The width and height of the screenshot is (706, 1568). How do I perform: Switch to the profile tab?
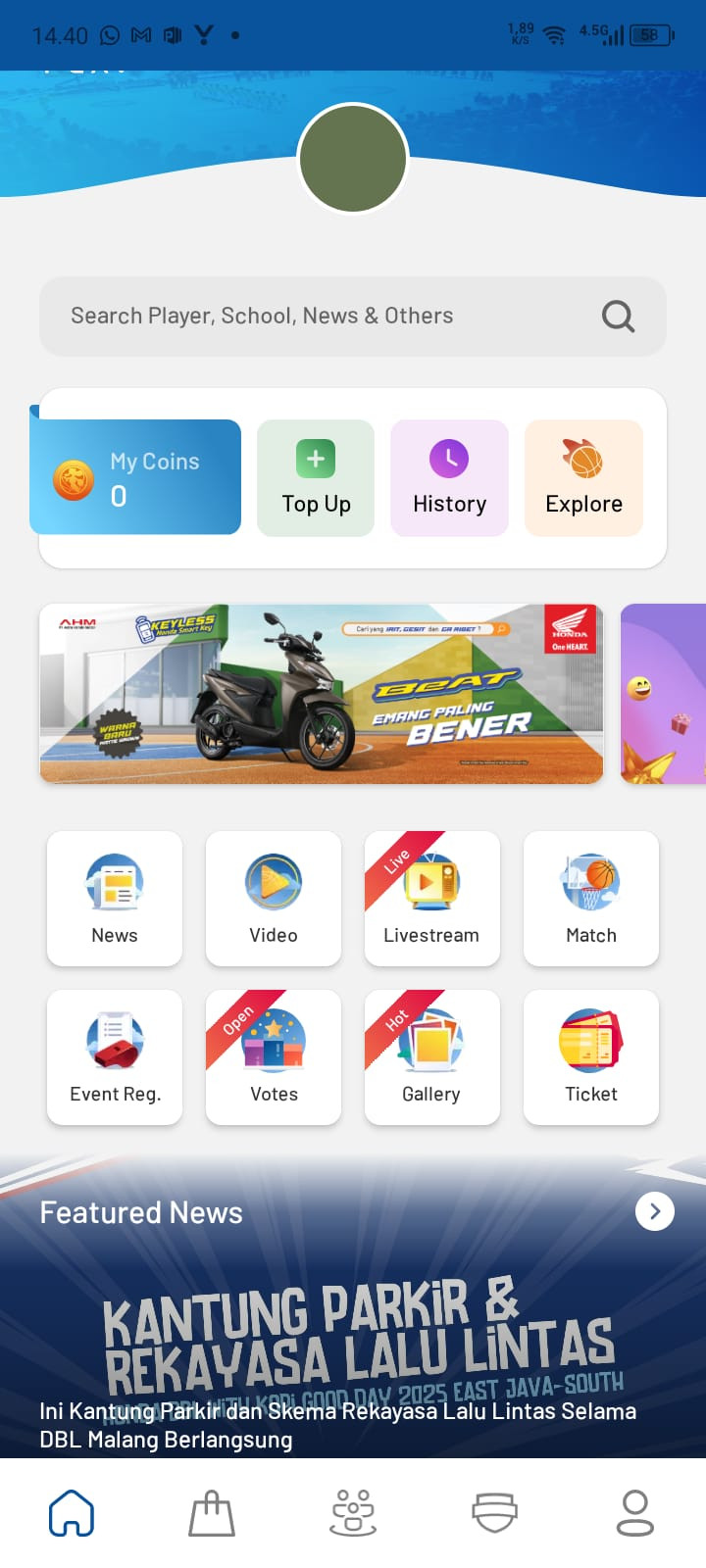tap(634, 1513)
